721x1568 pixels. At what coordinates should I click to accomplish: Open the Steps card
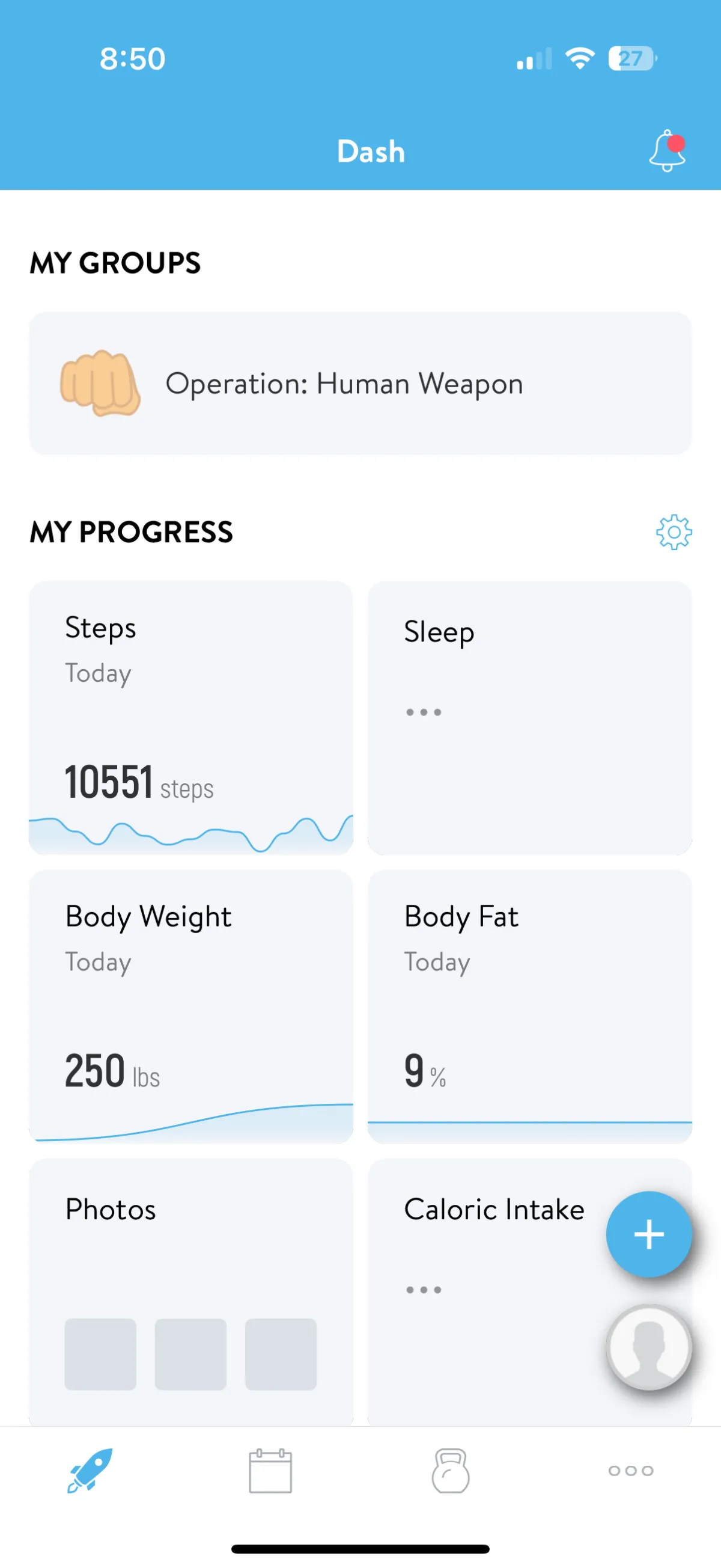(x=191, y=718)
